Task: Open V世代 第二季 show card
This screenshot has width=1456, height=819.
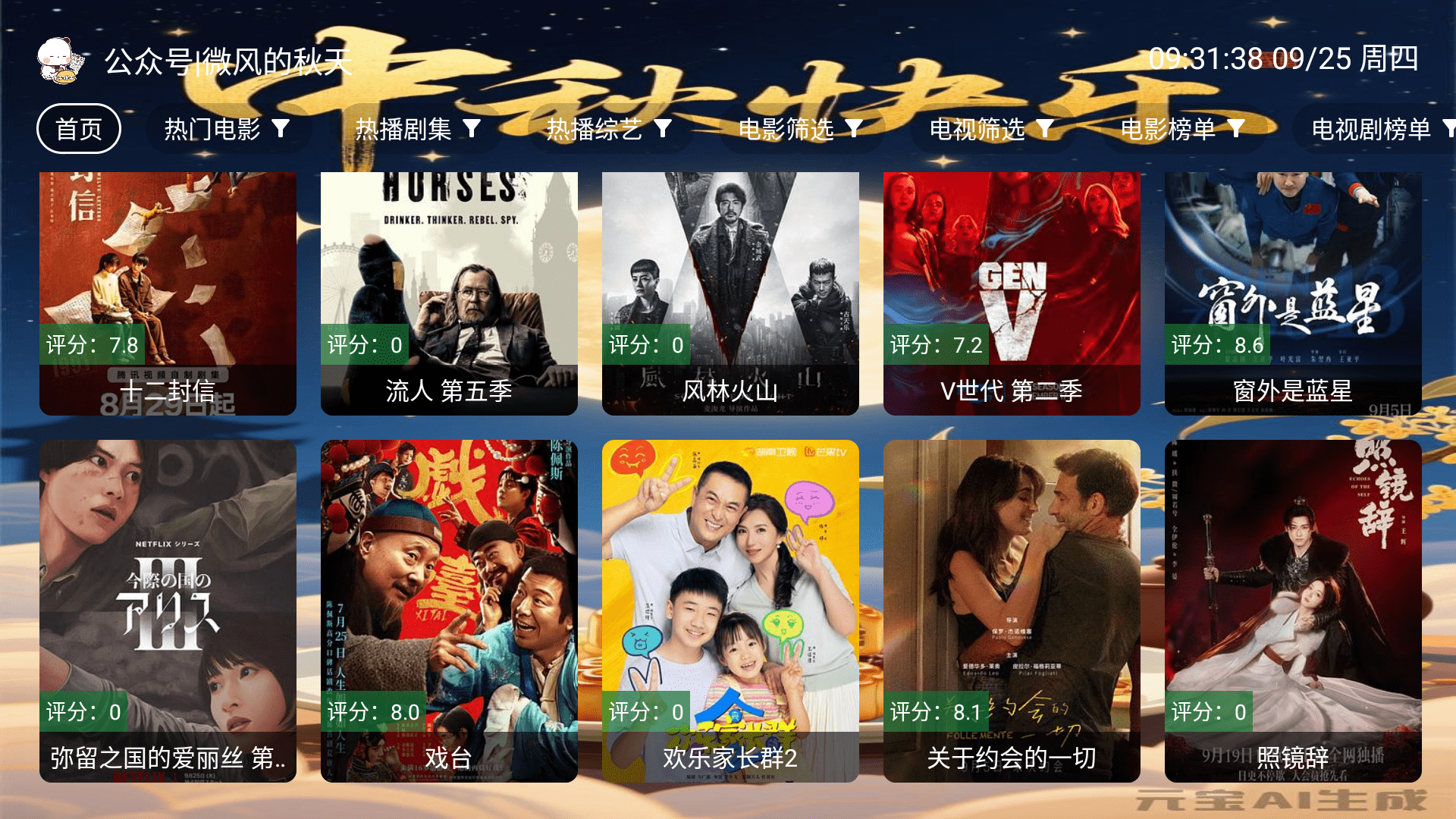Action: pos(1012,293)
